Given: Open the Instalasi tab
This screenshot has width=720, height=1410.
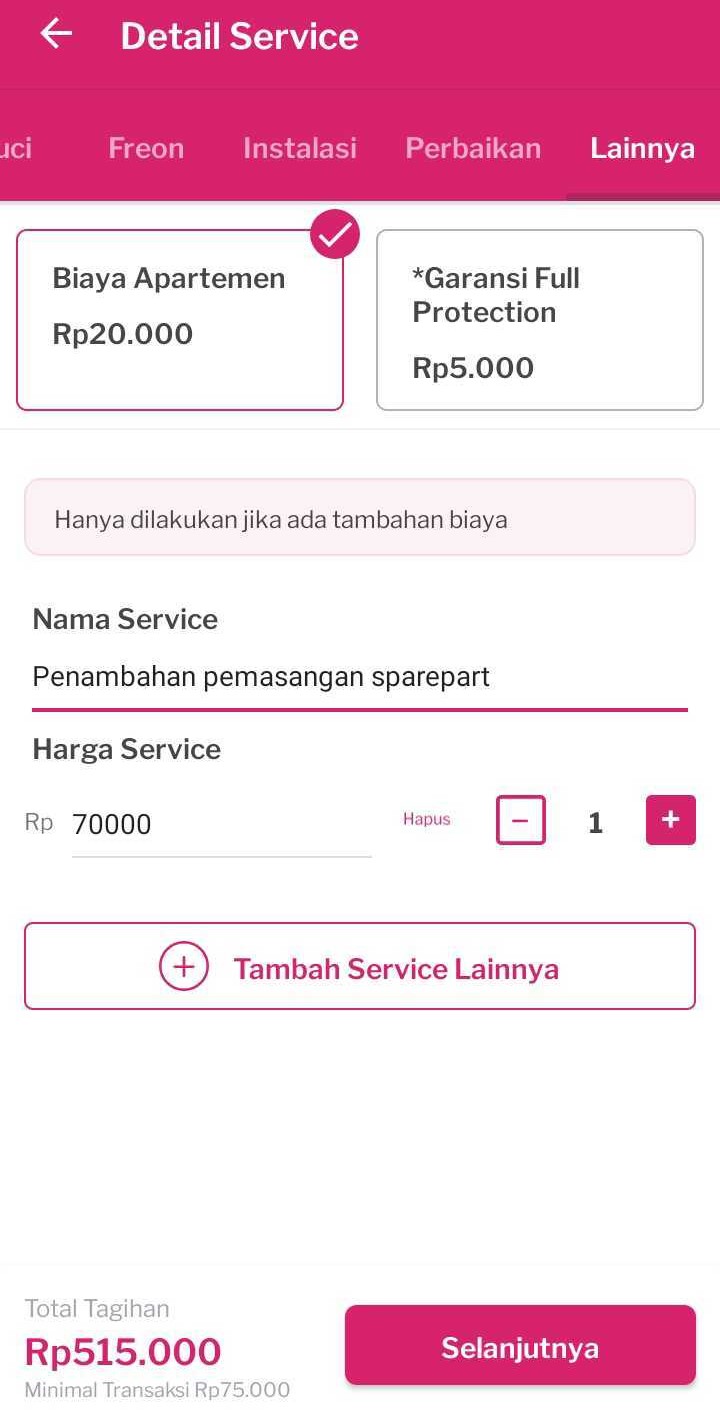Looking at the screenshot, I should pyautogui.click(x=299, y=148).
